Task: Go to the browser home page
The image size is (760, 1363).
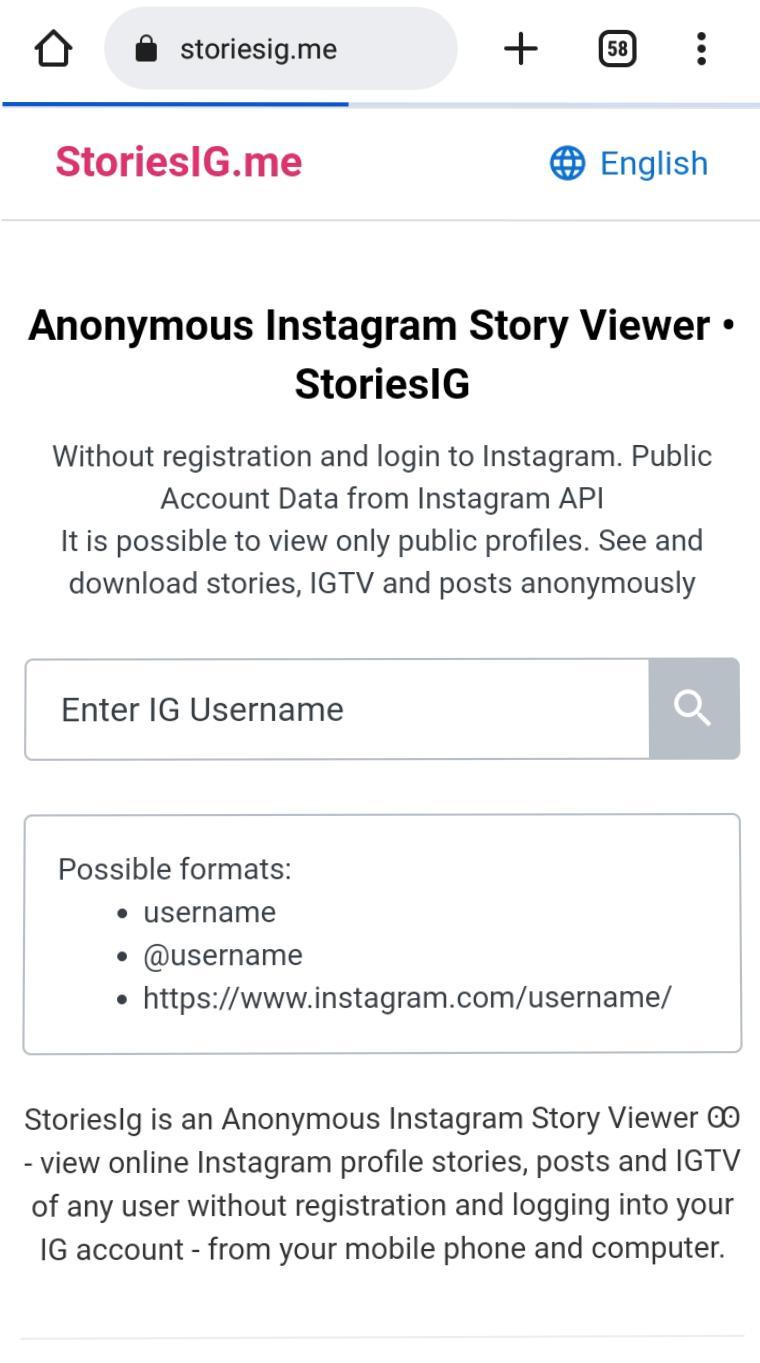Action: pyautogui.click(x=53, y=48)
